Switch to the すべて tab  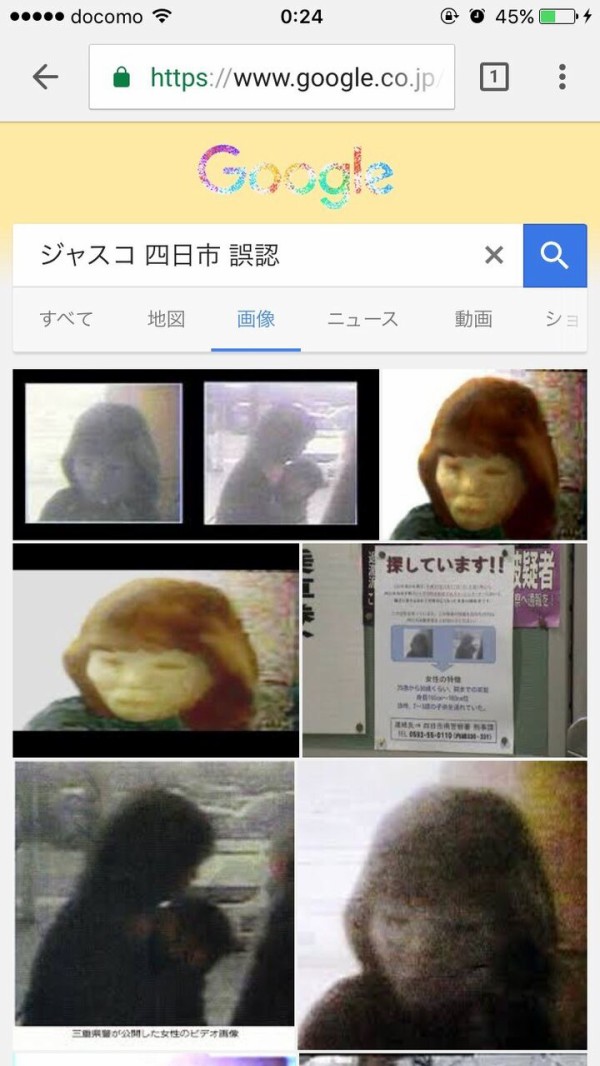pos(66,320)
